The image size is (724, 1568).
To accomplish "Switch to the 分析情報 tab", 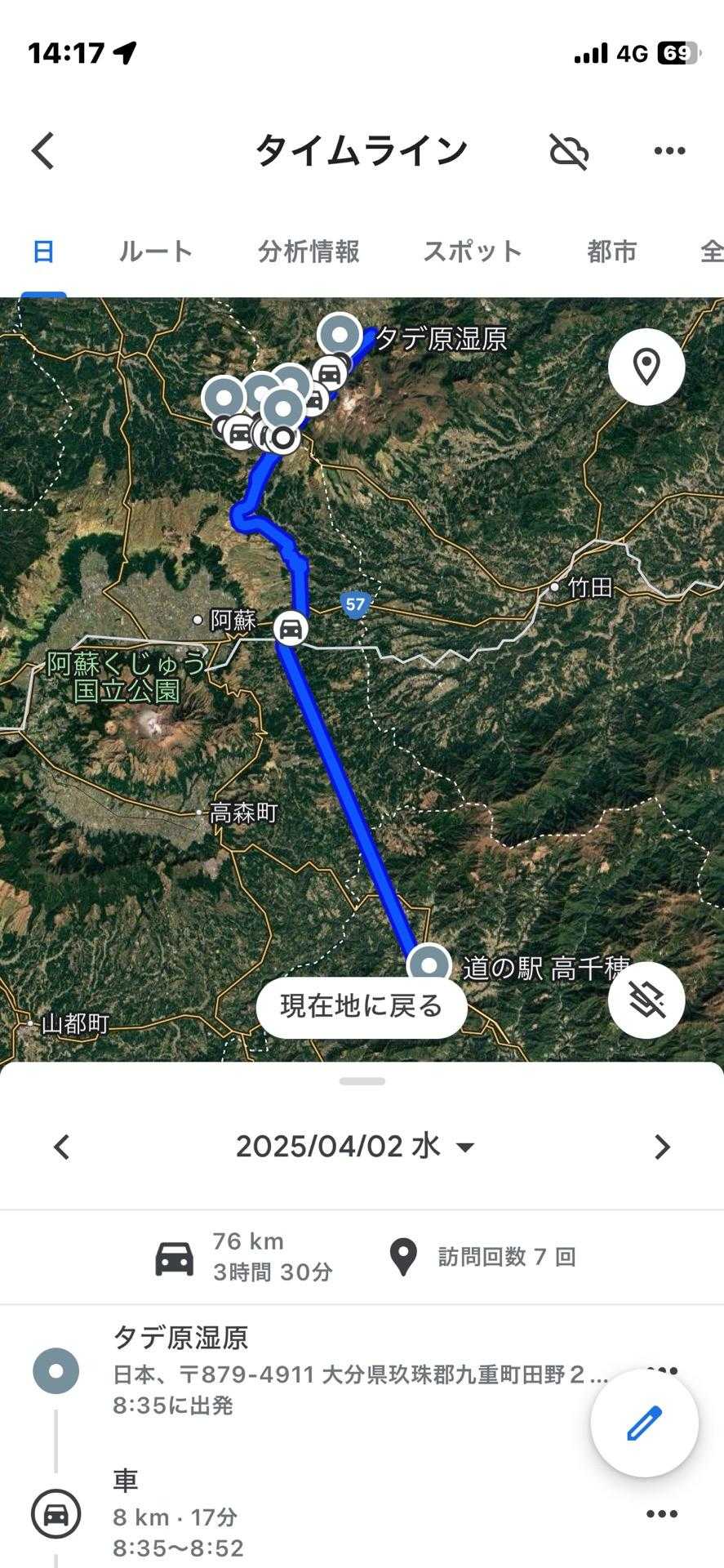I will point(309,252).
